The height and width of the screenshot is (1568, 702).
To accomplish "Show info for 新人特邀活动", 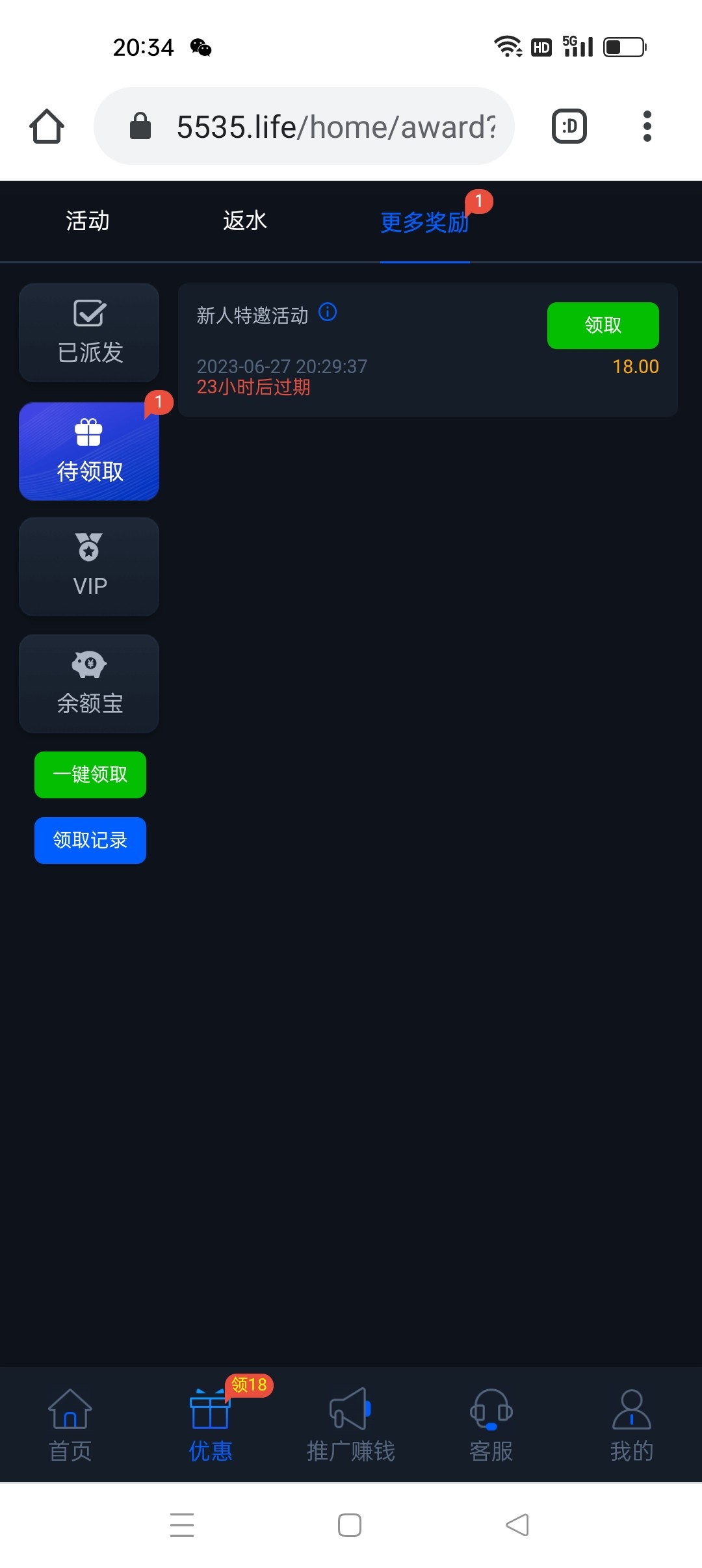I will [x=328, y=313].
